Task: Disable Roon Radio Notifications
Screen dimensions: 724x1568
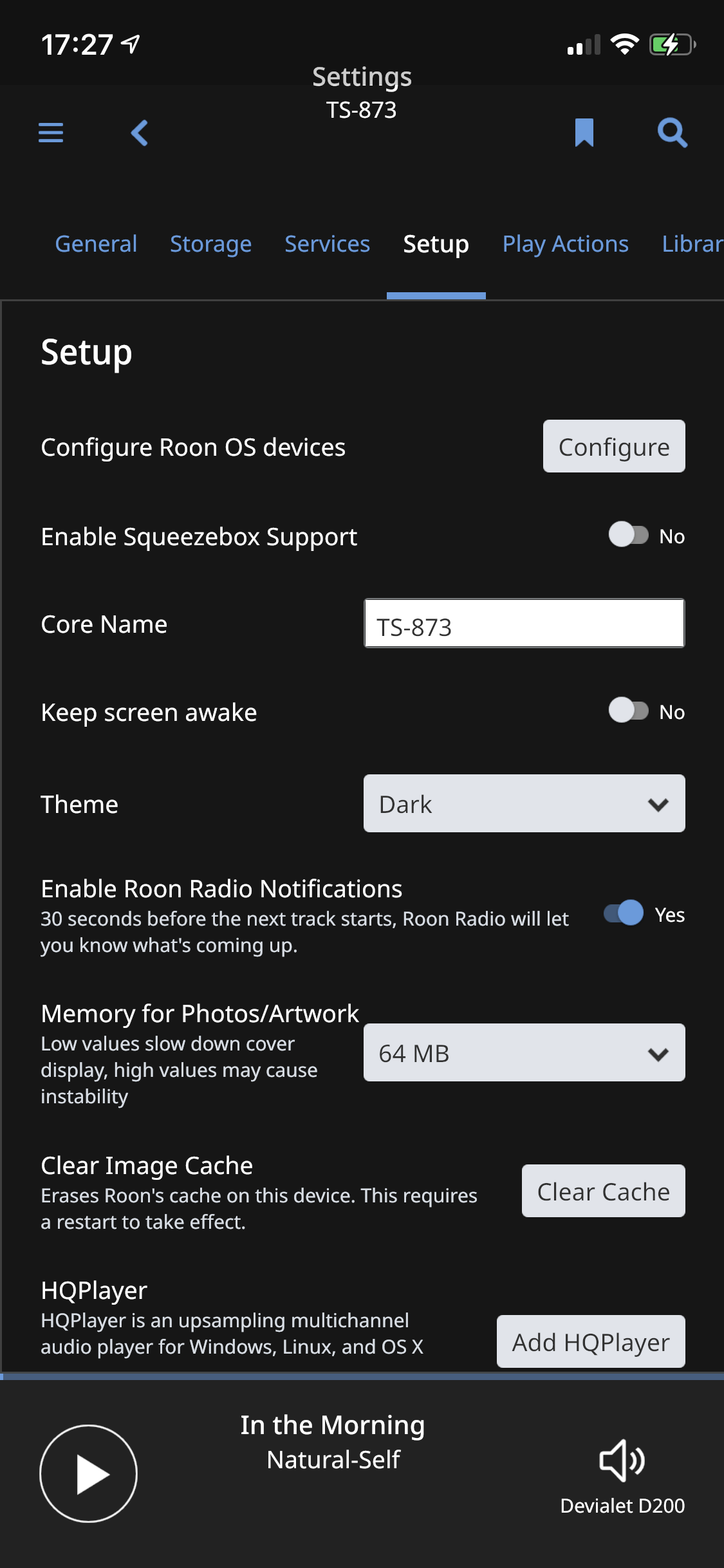Action: pos(624,913)
